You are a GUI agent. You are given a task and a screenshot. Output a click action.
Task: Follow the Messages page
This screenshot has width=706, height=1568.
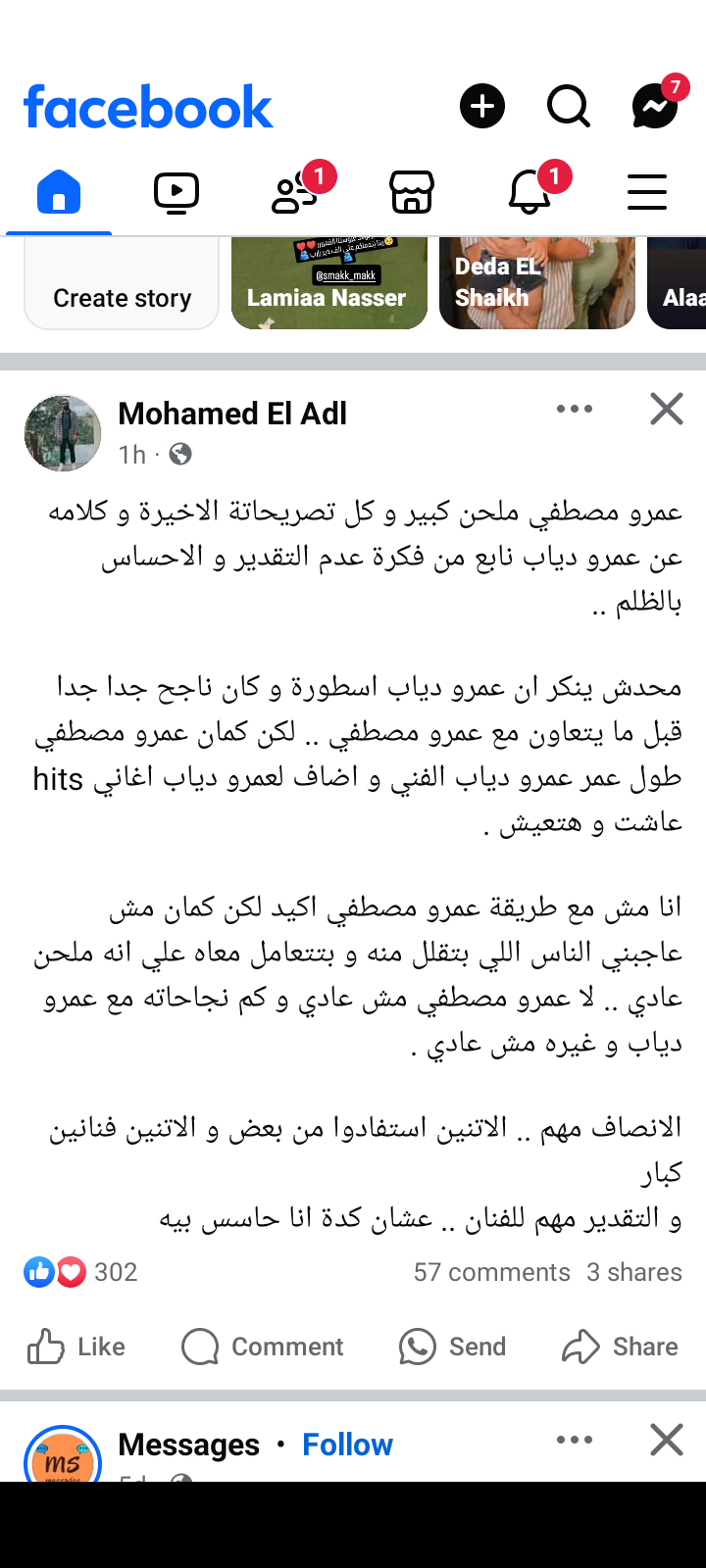[x=347, y=1445]
